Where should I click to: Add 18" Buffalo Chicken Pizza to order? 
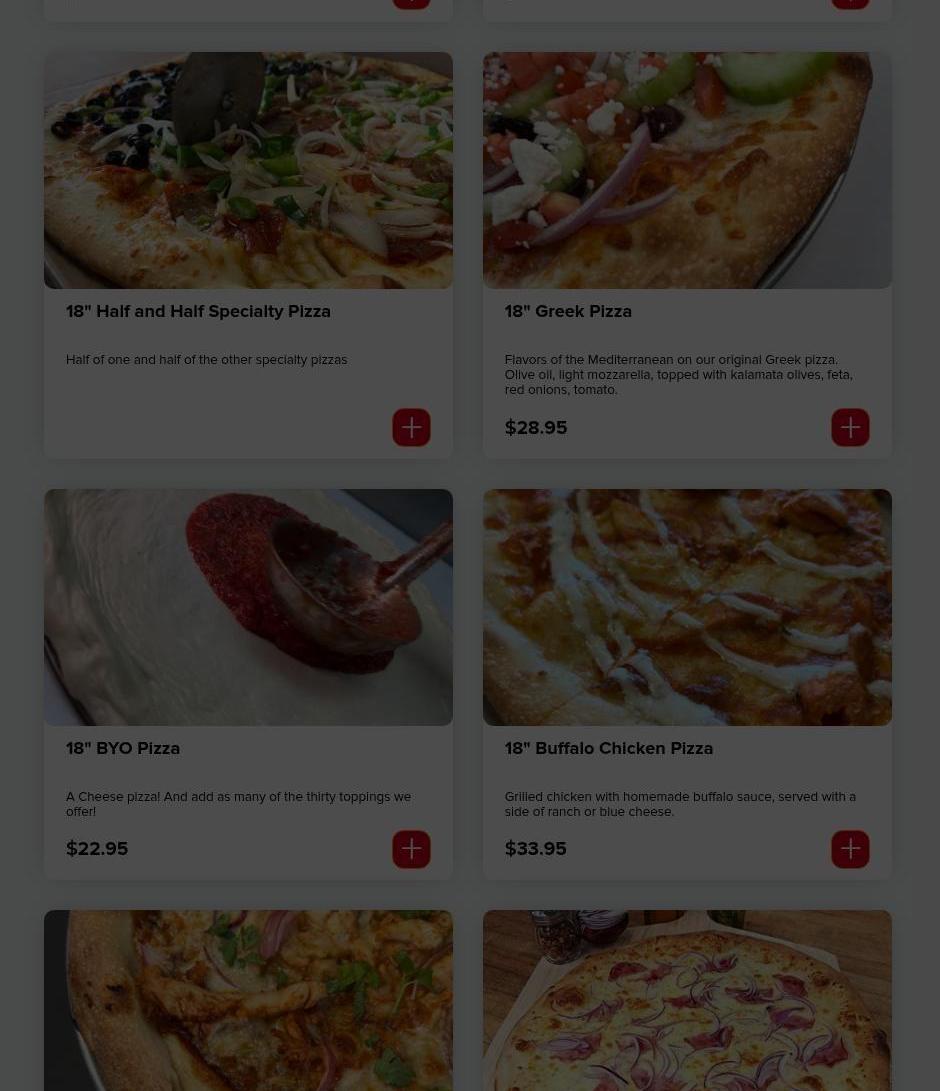point(850,849)
